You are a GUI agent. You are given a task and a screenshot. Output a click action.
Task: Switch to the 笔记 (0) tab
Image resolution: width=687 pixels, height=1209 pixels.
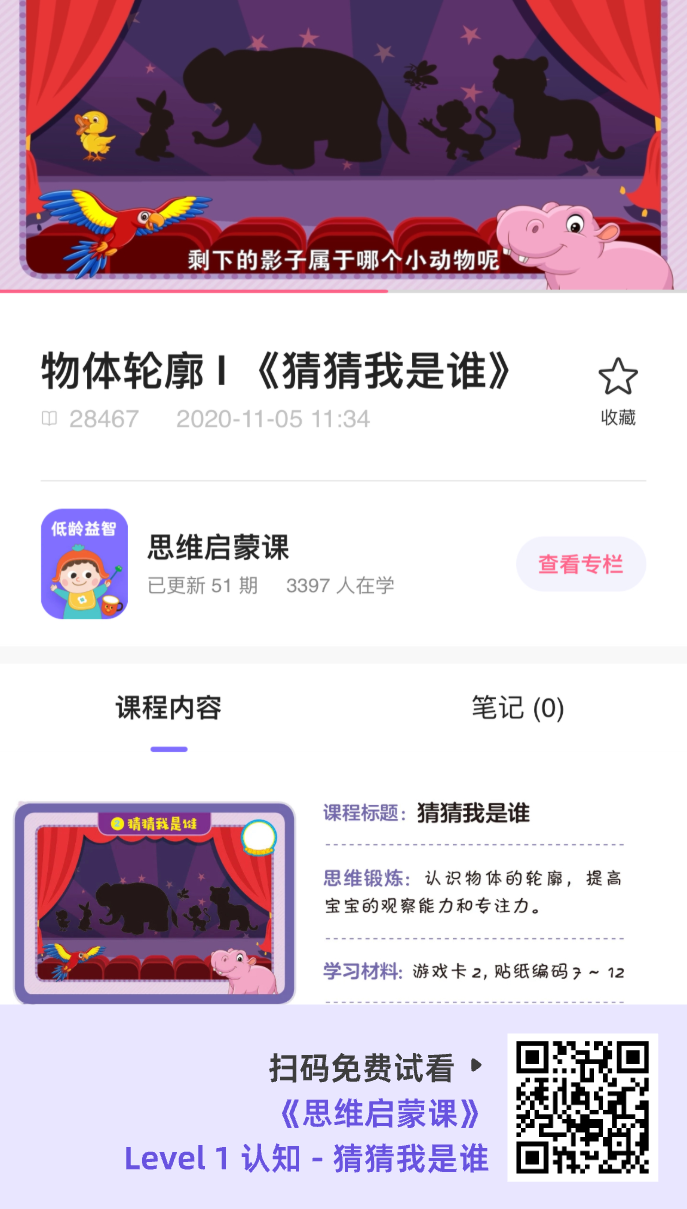(518, 708)
